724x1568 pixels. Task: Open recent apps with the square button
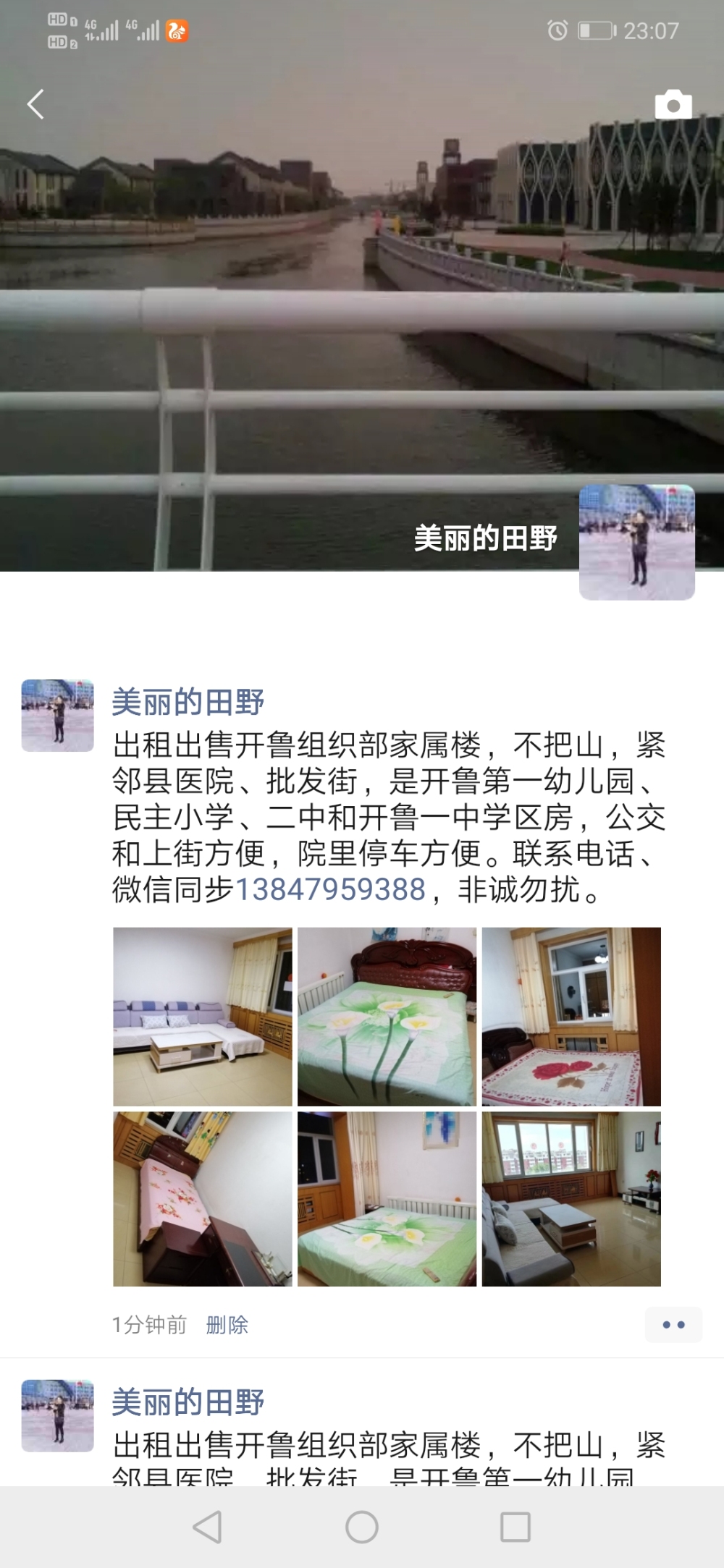515,1527
